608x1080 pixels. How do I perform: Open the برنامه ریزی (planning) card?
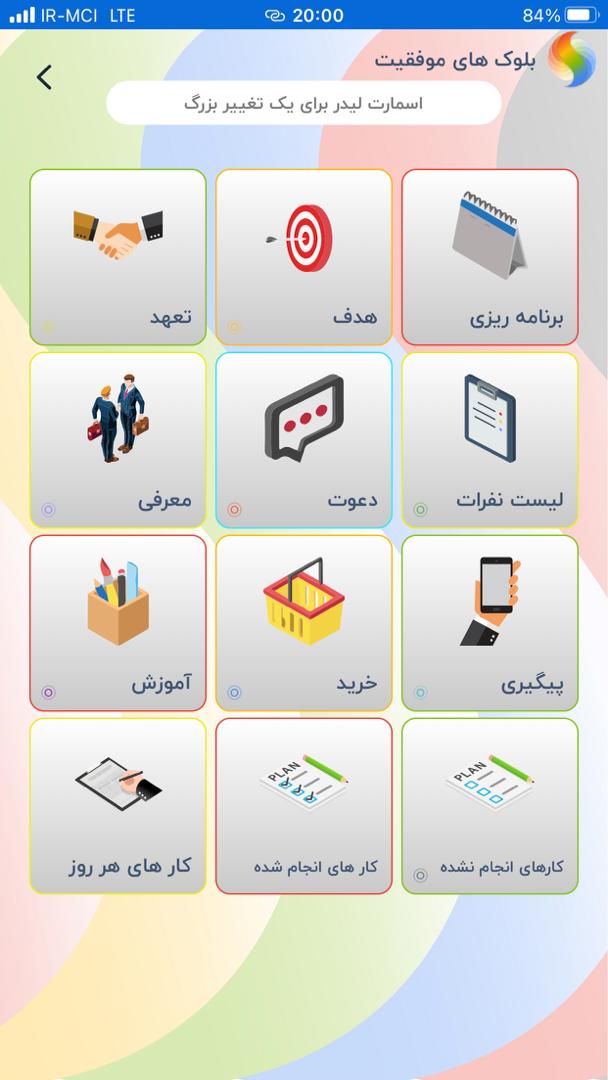[x=490, y=257]
